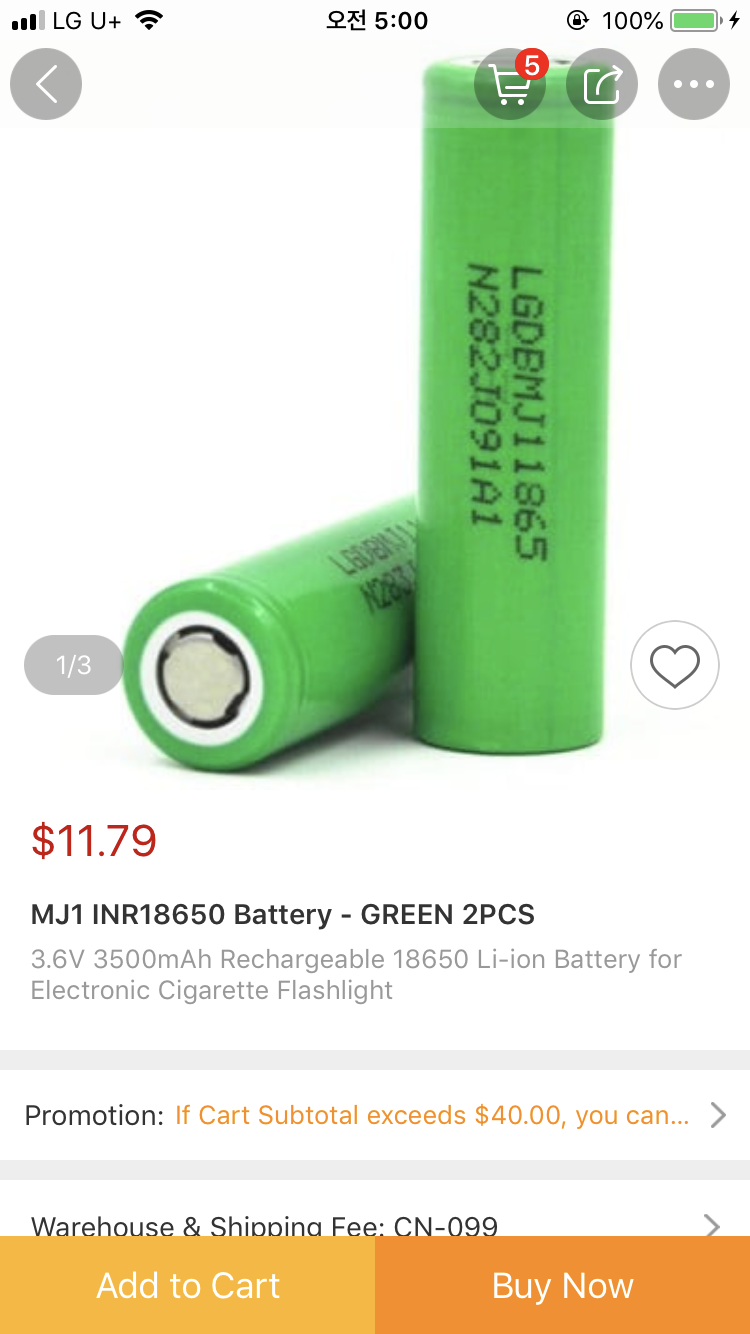Add to Cart
Image resolution: width=750 pixels, height=1334 pixels.
pos(188,1285)
